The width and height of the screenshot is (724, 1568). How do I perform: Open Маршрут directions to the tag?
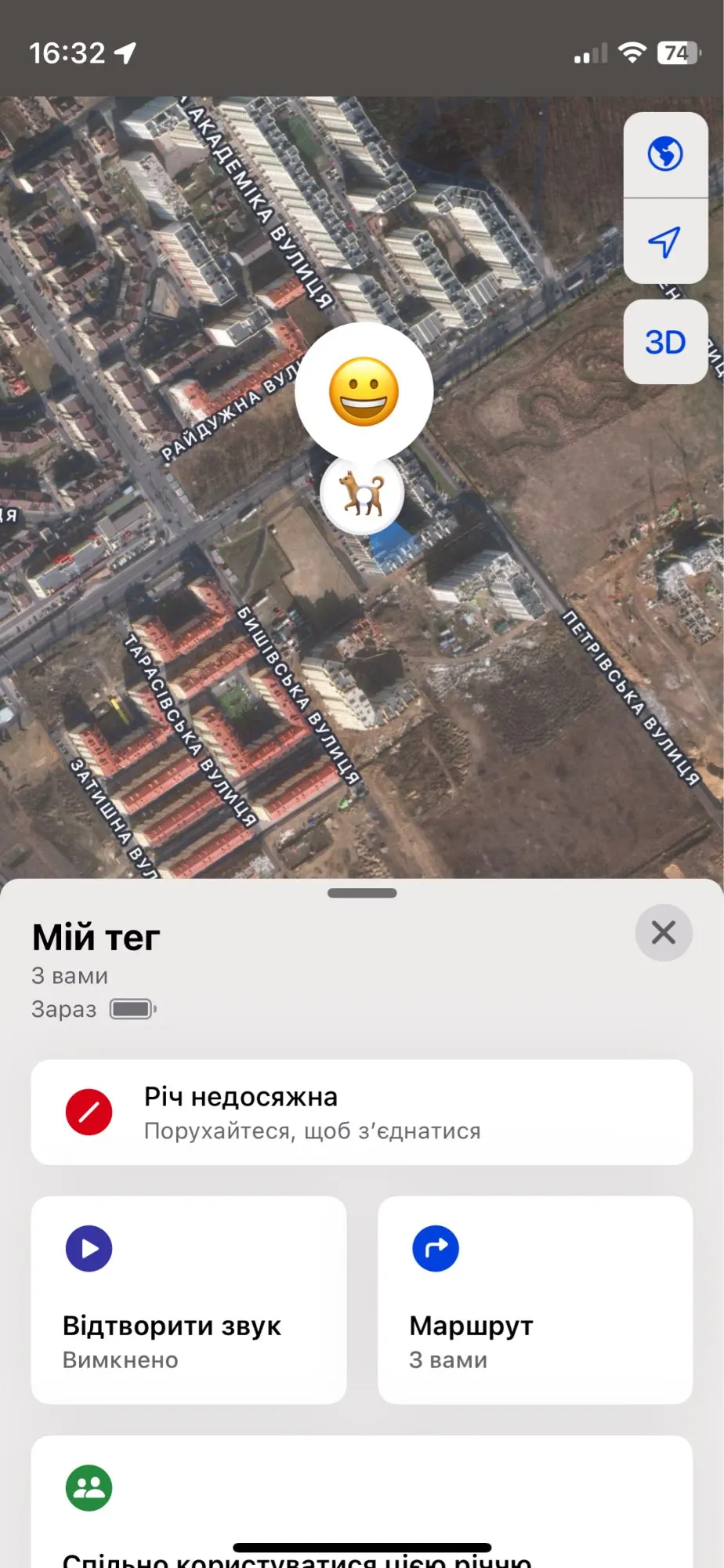click(534, 1299)
